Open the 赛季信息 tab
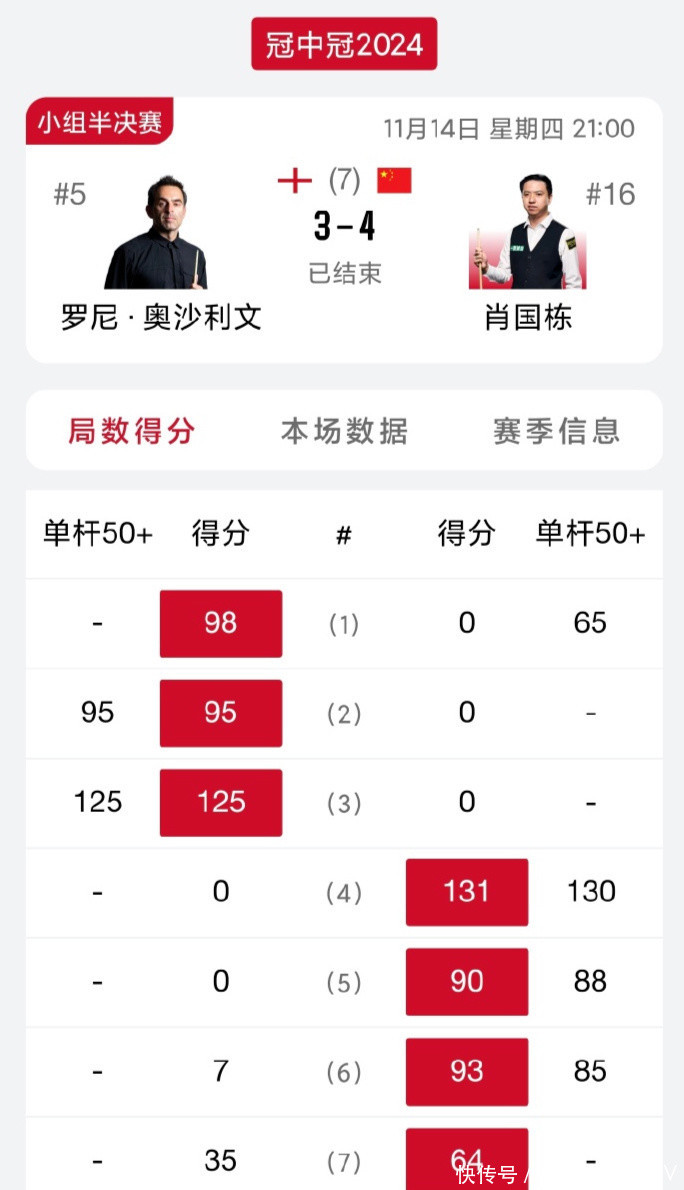 [x=556, y=431]
